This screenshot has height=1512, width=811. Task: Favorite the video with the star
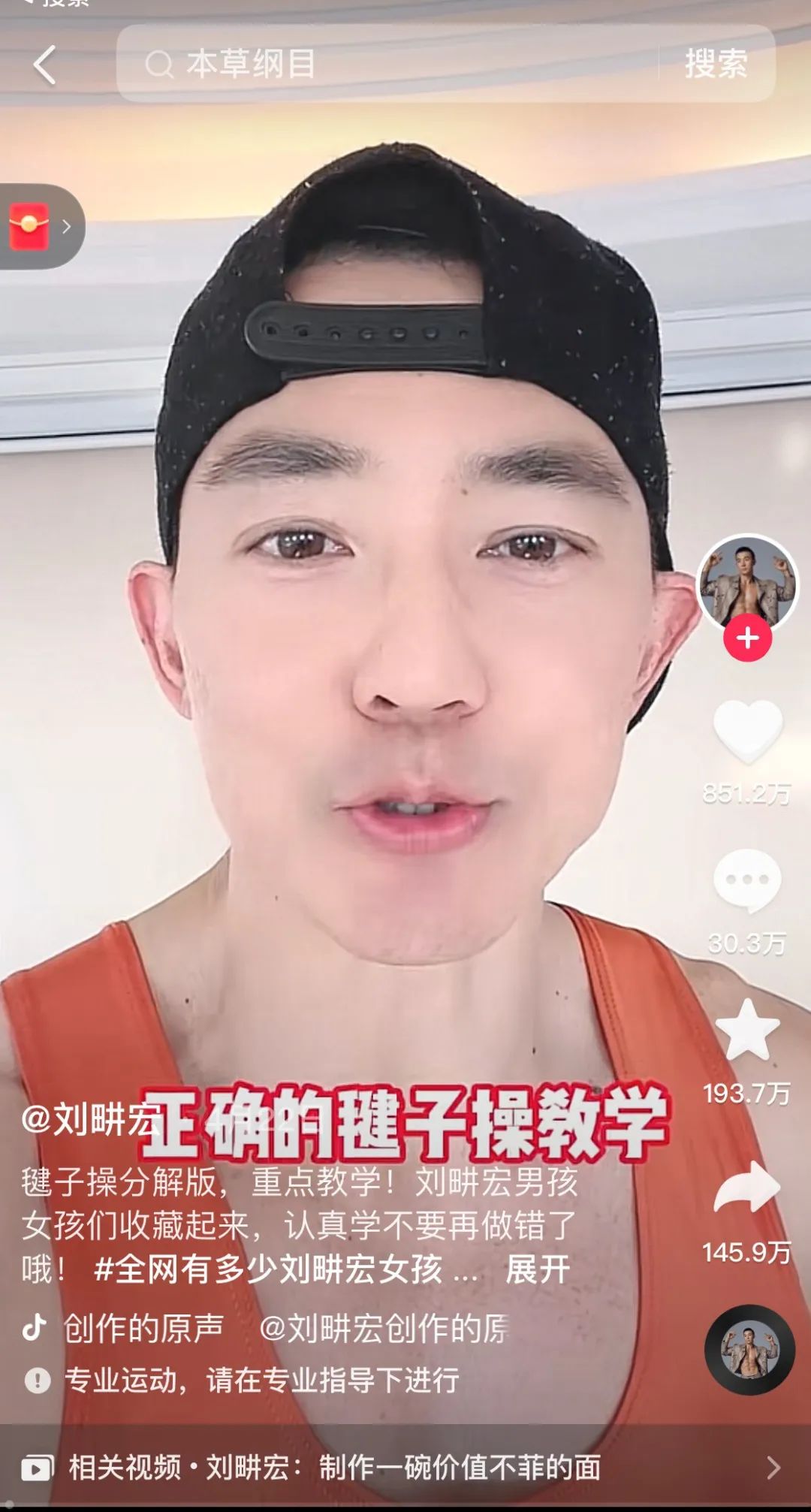pos(747,1031)
